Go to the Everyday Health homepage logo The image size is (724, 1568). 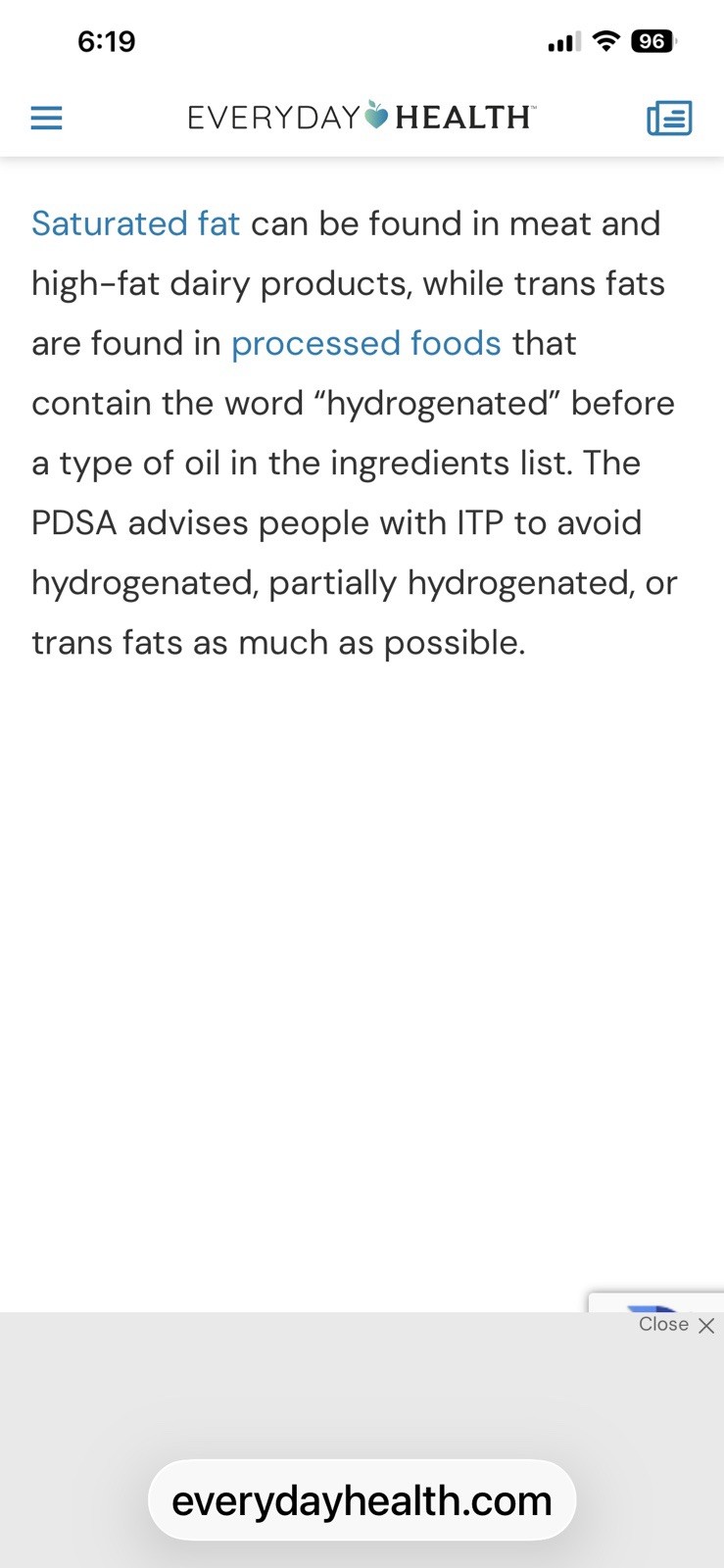362,118
